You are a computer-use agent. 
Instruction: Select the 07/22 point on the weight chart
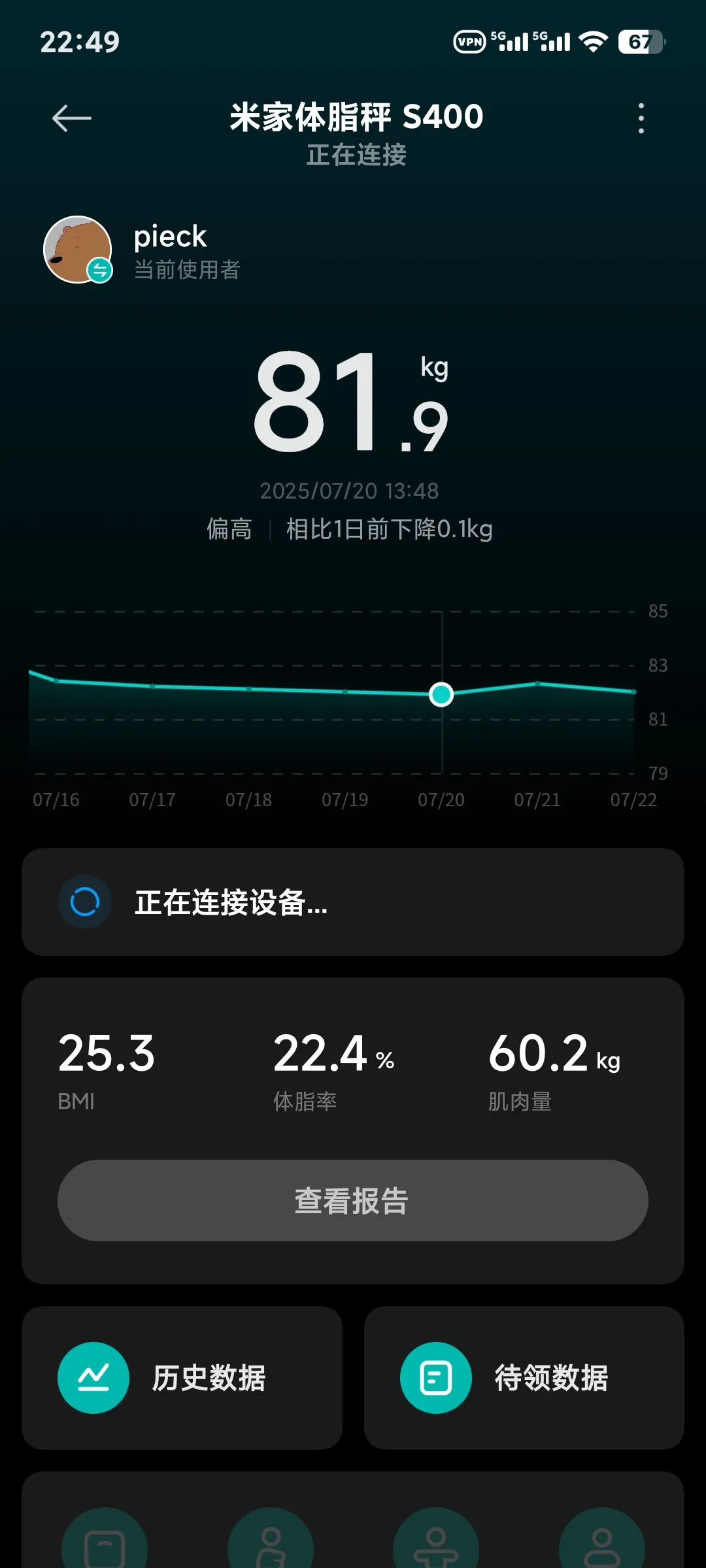coord(633,691)
